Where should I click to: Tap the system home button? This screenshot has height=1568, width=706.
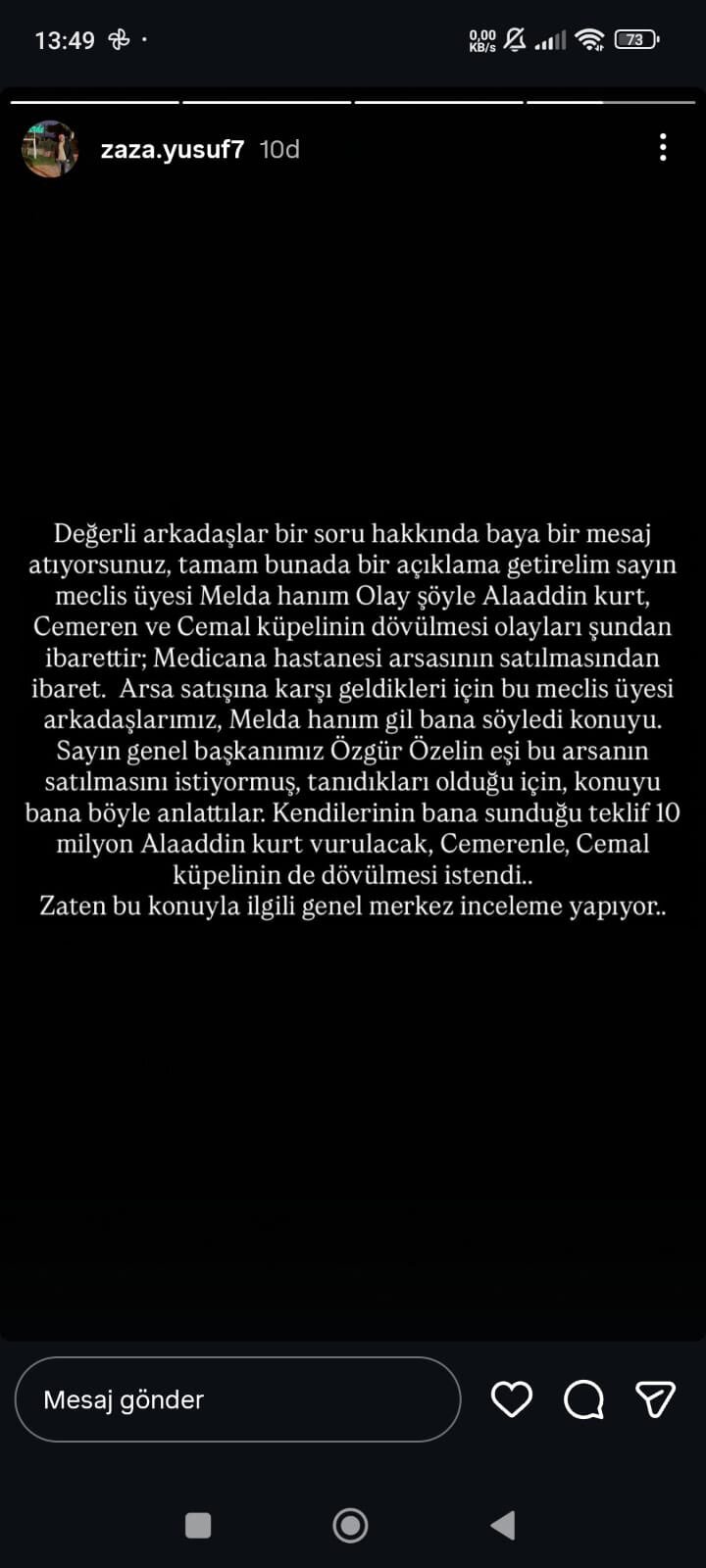click(350, 1525)
